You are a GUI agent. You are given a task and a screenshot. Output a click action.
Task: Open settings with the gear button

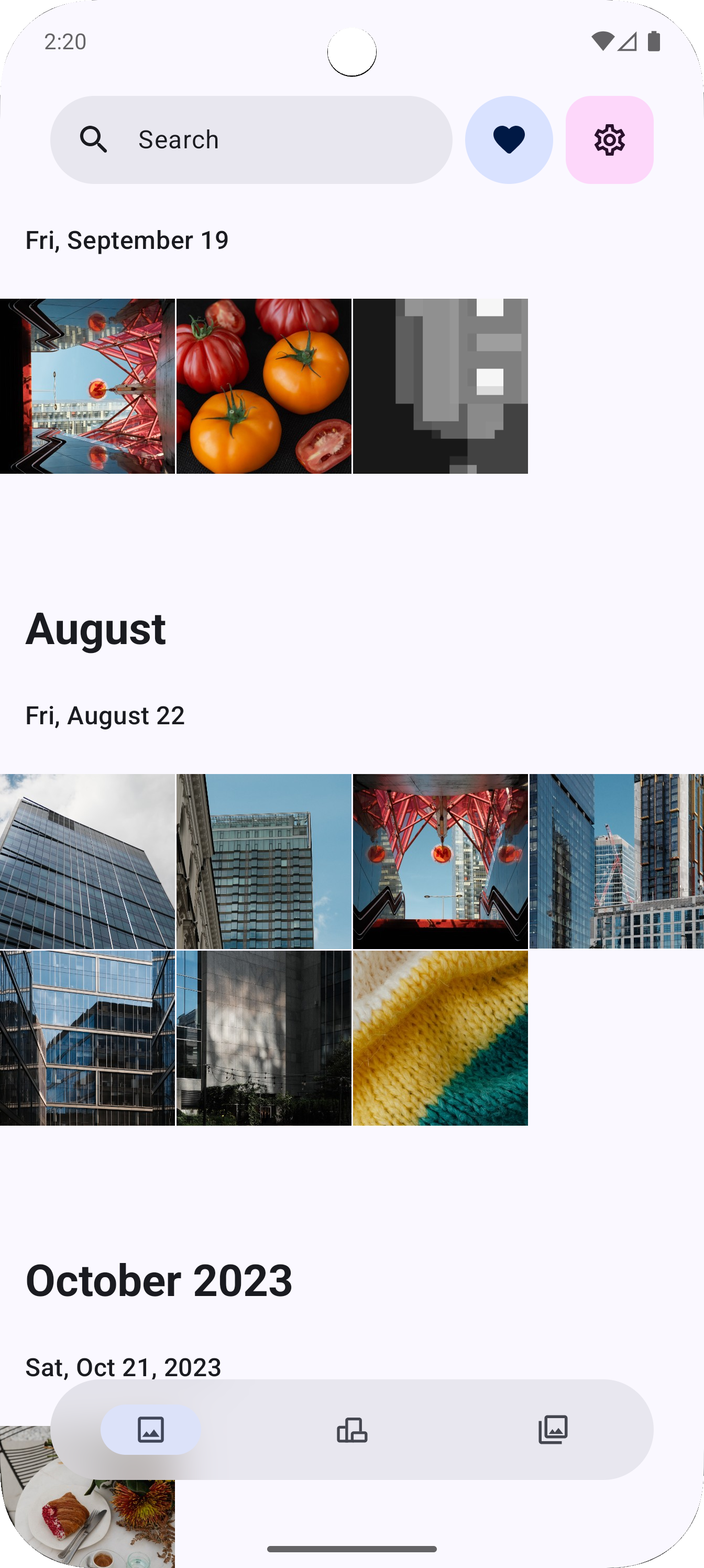tap(609, 140)
